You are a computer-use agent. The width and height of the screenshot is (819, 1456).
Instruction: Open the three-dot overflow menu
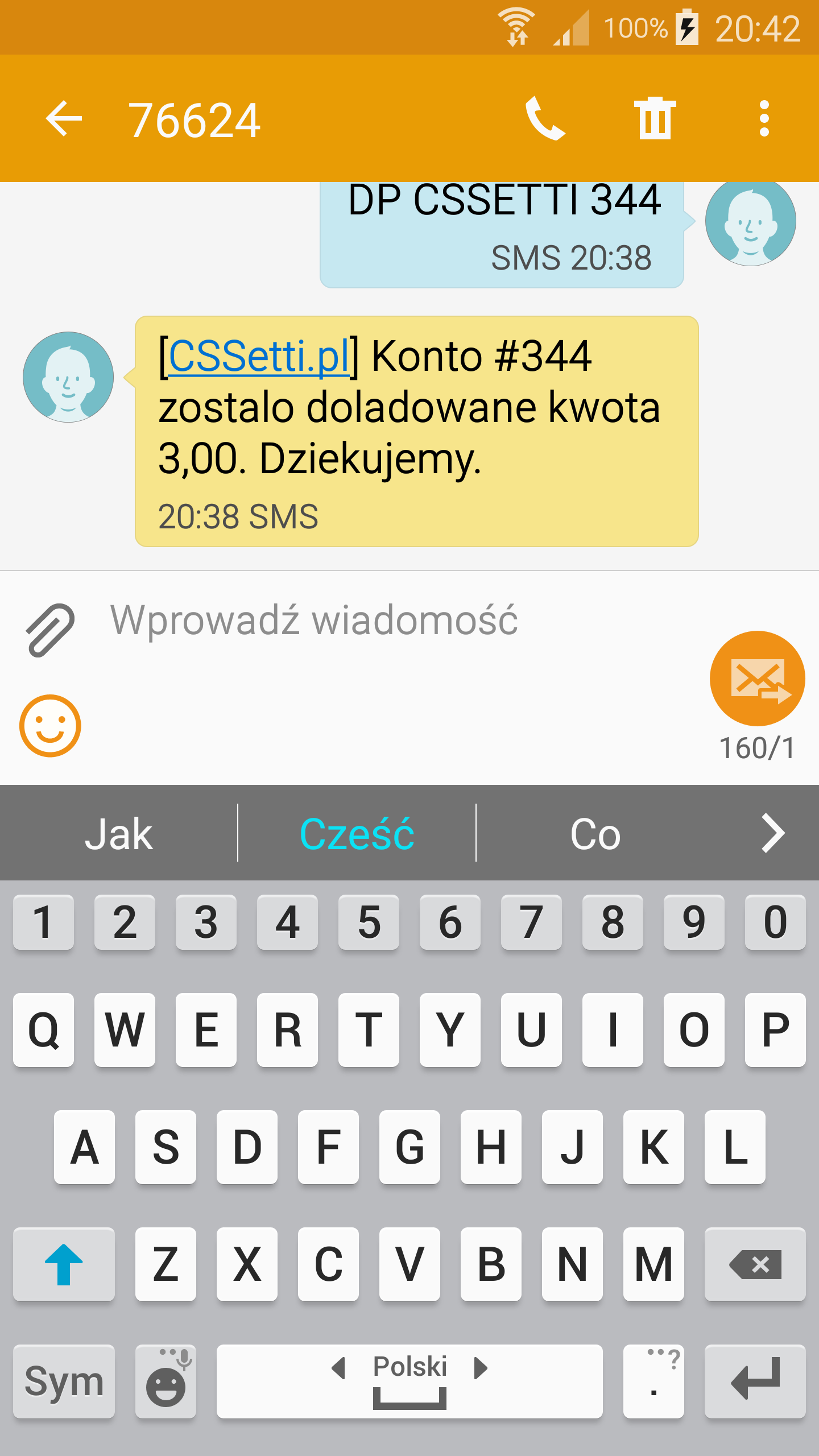[x=764, y=119]
